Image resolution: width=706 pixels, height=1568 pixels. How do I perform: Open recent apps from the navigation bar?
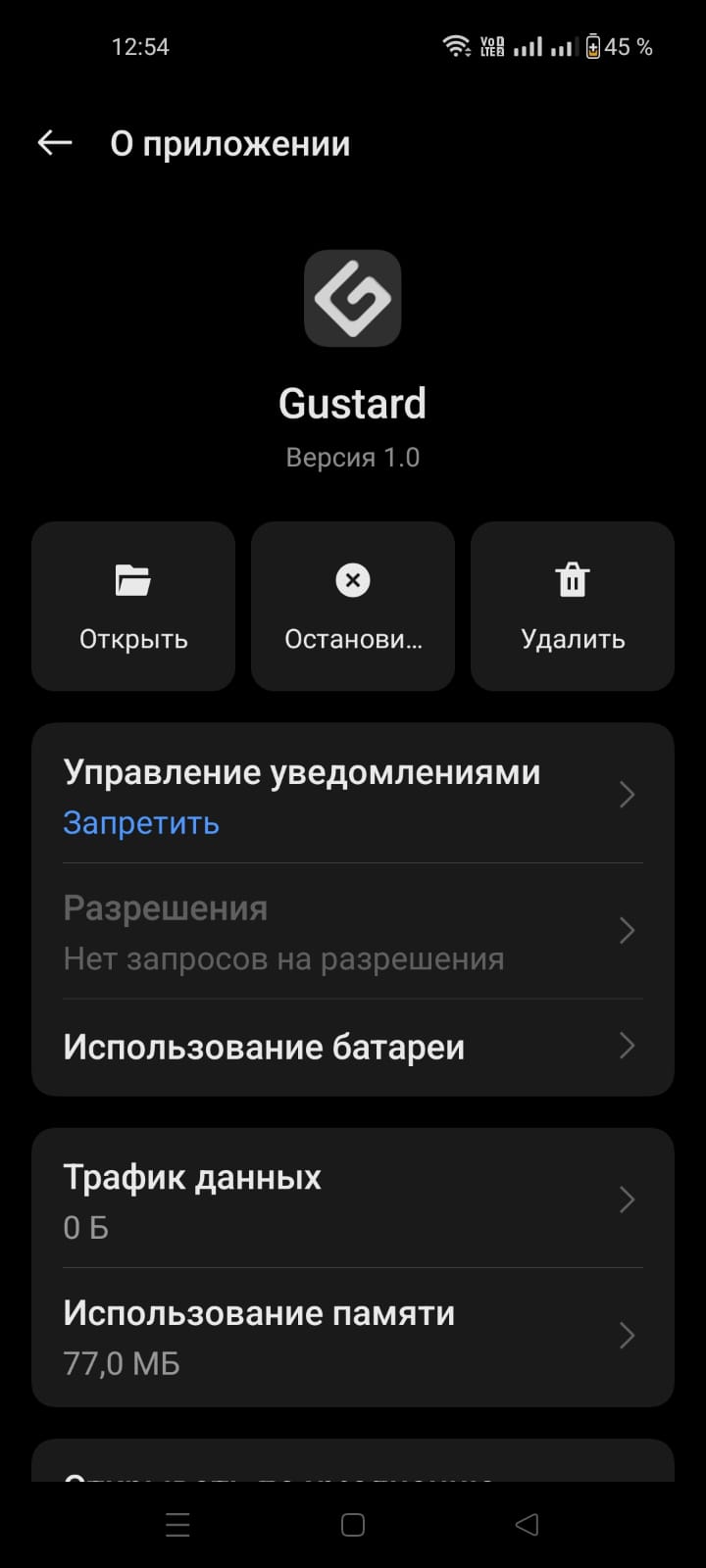coord(177,1524)
